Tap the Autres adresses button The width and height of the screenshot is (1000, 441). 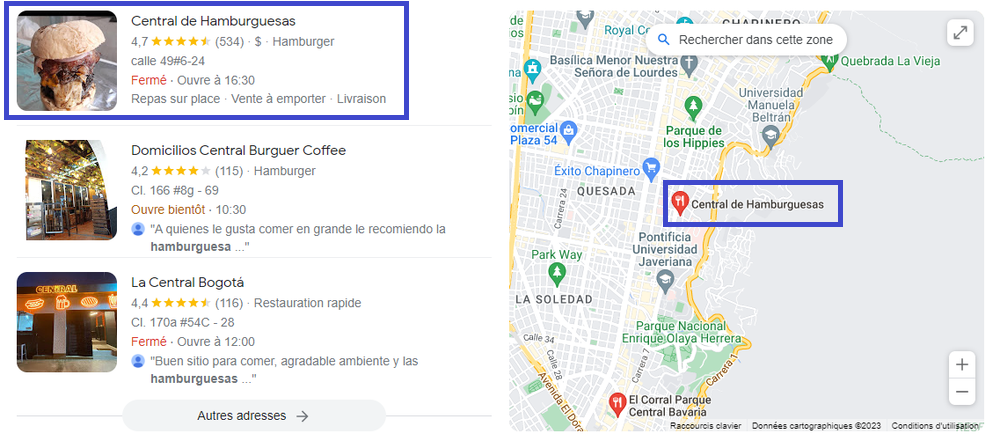(x=253, y=415)
